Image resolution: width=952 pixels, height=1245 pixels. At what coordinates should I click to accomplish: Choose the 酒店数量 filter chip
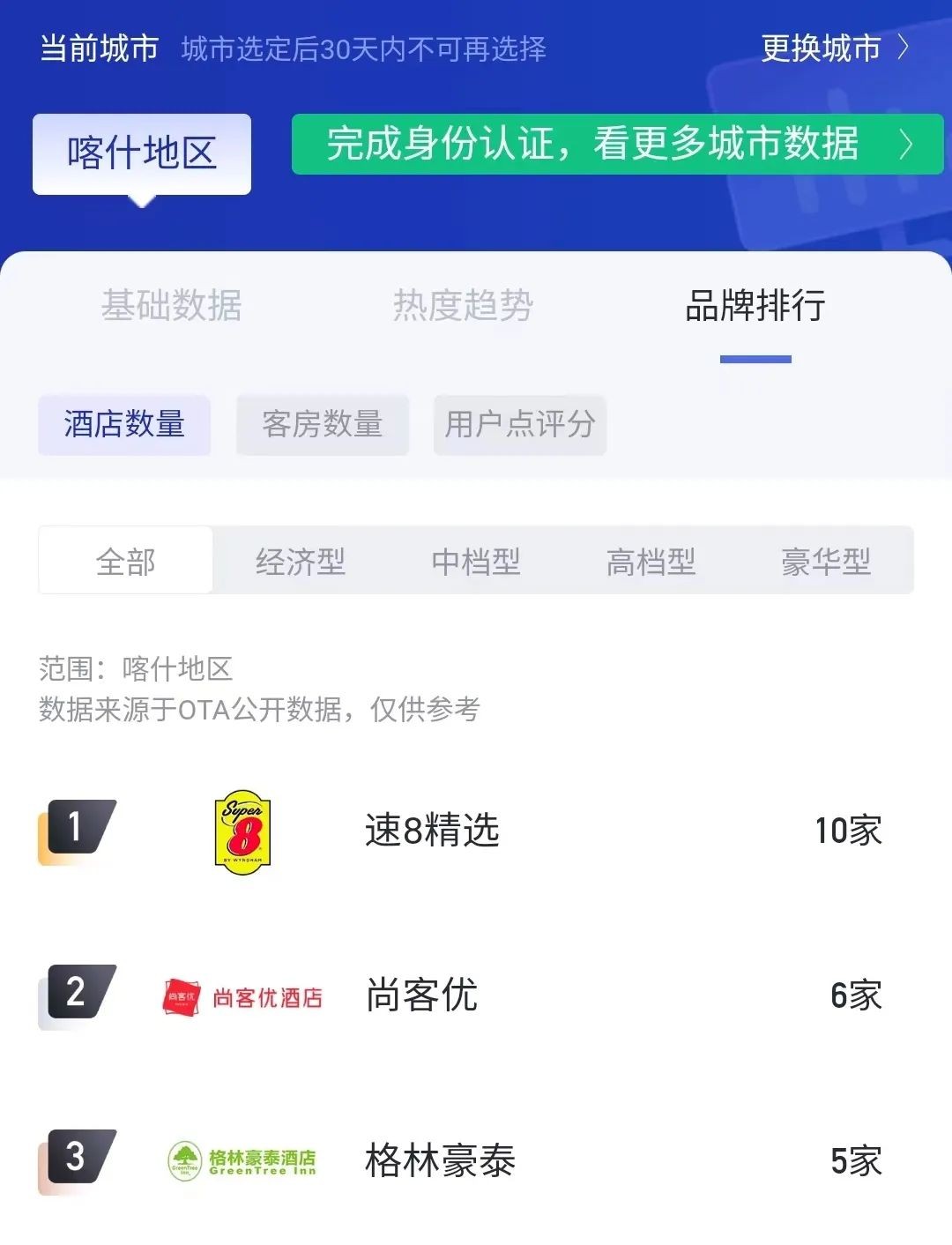(124, 424)
